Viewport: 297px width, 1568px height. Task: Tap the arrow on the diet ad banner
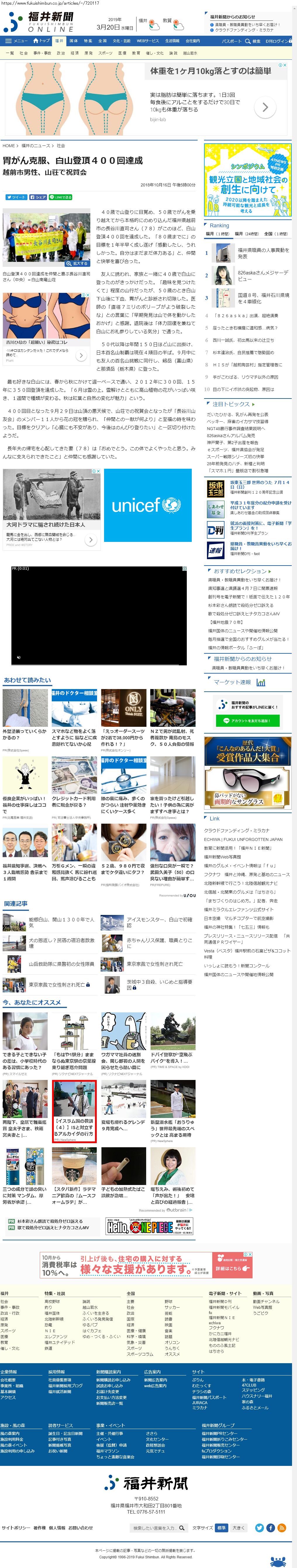coord(265,107)
